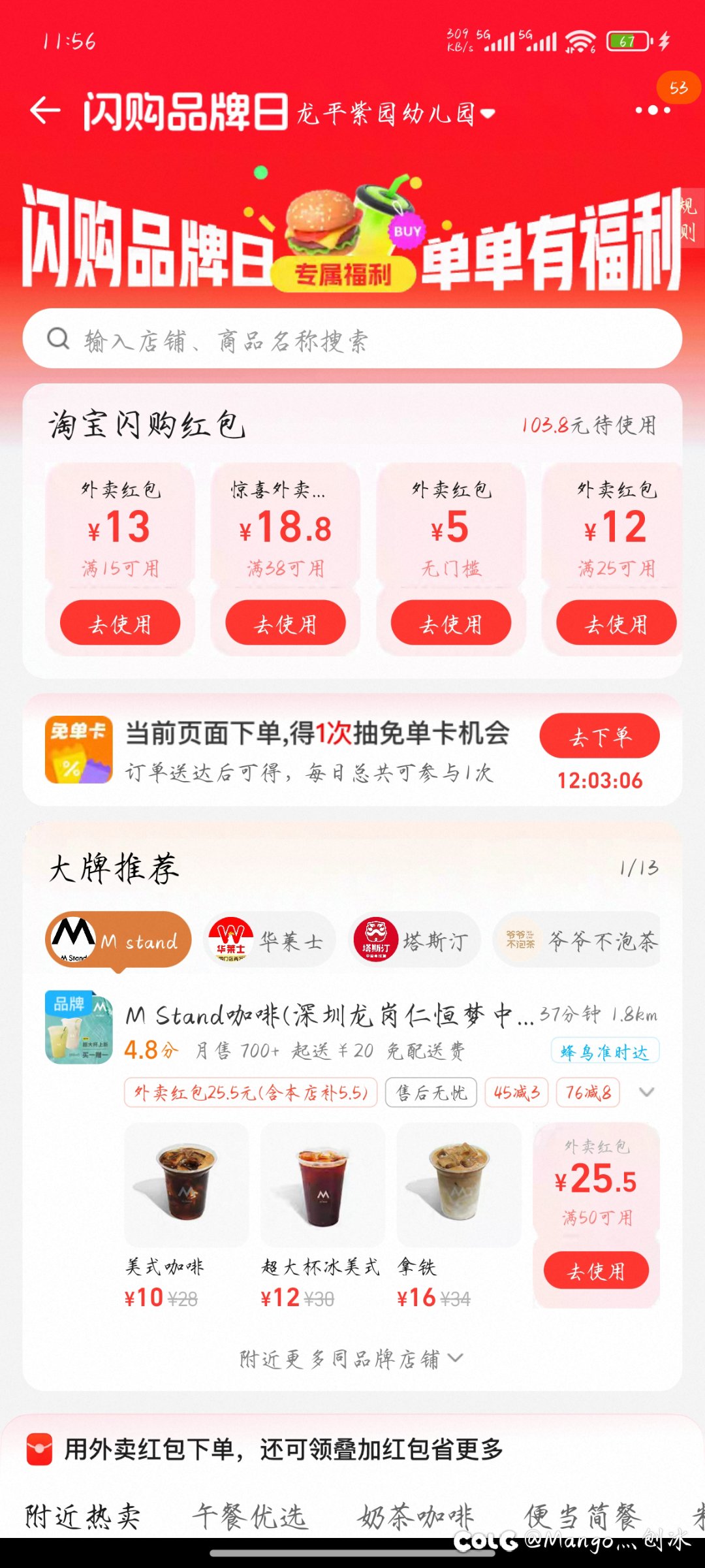The image size is (705, 1568).
Task: Switch to the 奶茶咖啡 tab
Action: (415, 1515)
